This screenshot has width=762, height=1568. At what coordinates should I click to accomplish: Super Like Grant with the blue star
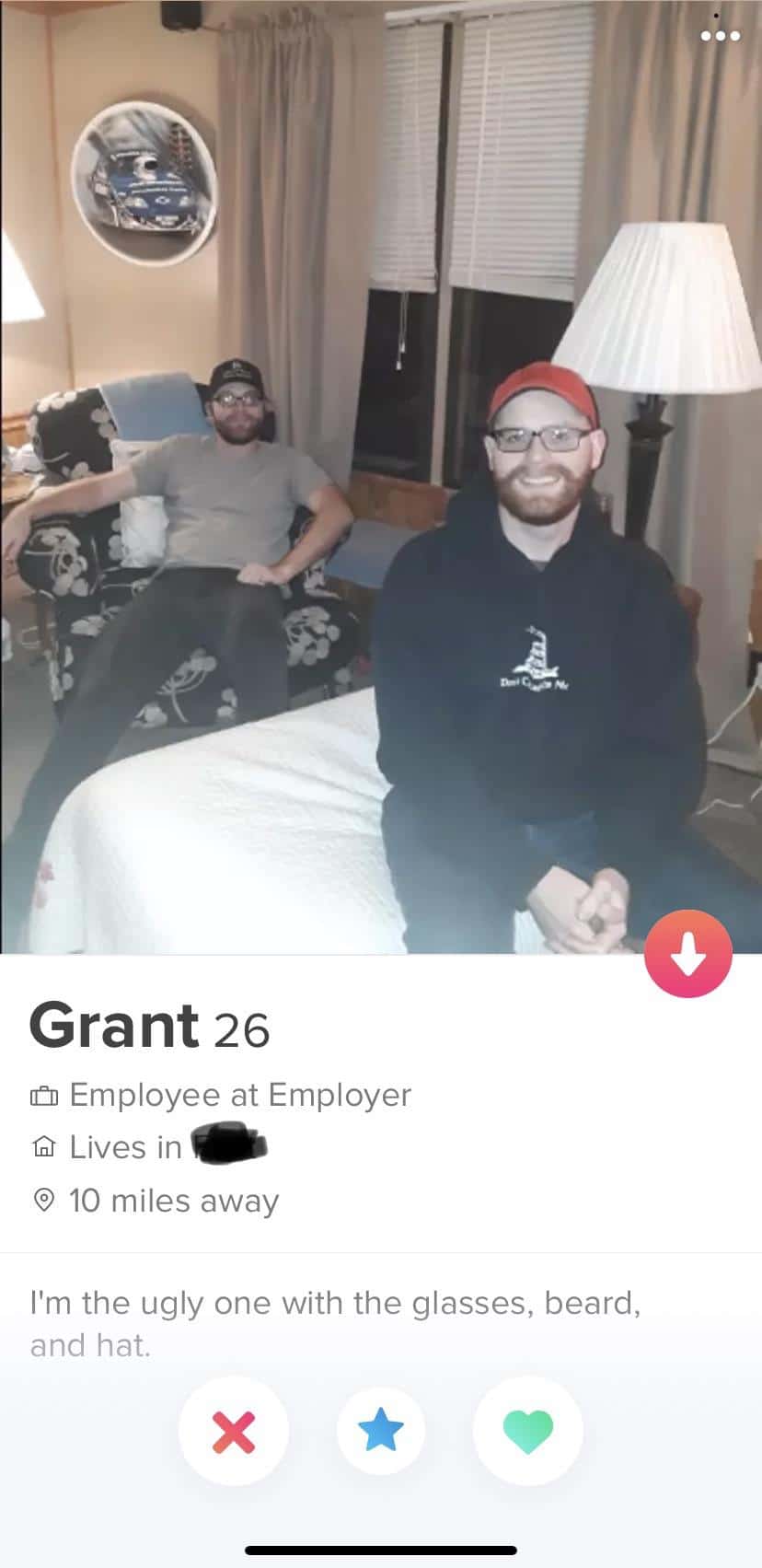pyautogui.click(x=381, y=1431)
